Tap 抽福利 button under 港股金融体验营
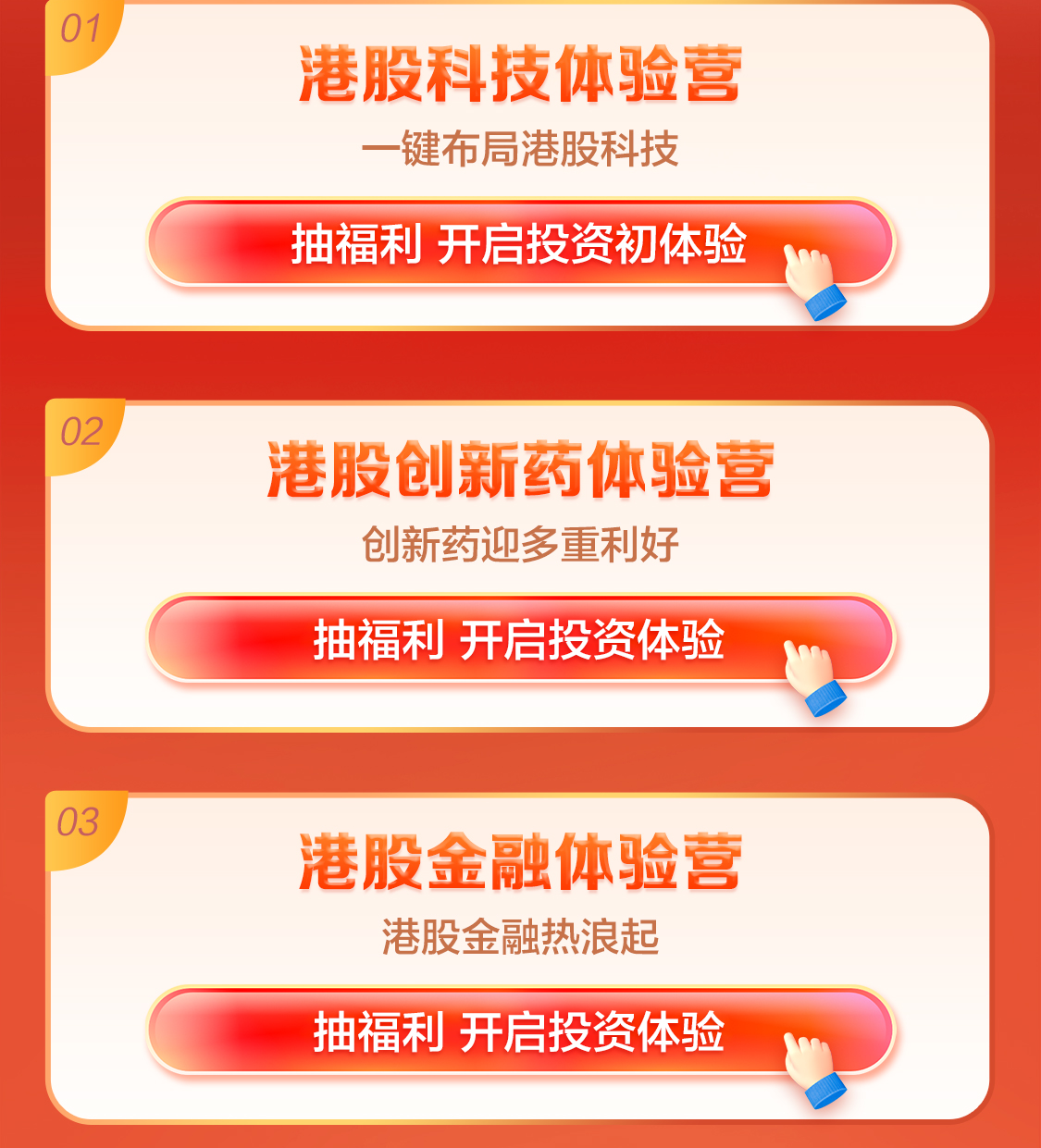 [x=520, y=1031]
